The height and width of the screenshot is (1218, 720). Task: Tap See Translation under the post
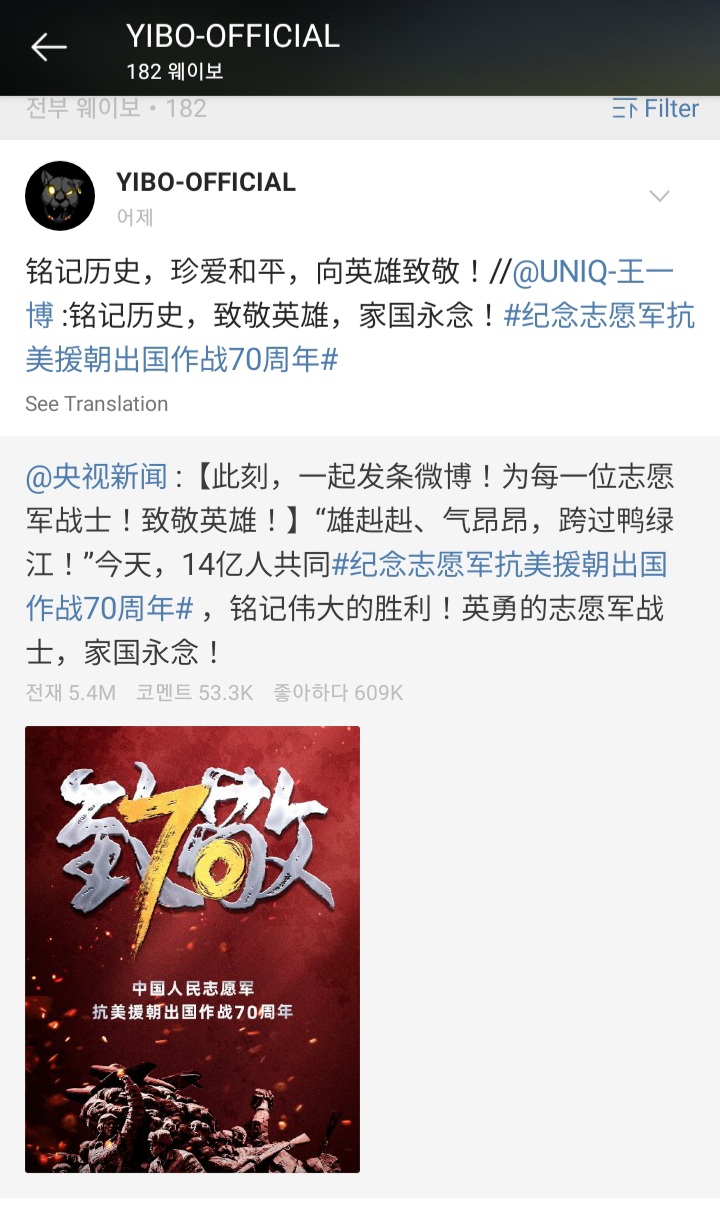pyautogui.click(x=97, y=404)
